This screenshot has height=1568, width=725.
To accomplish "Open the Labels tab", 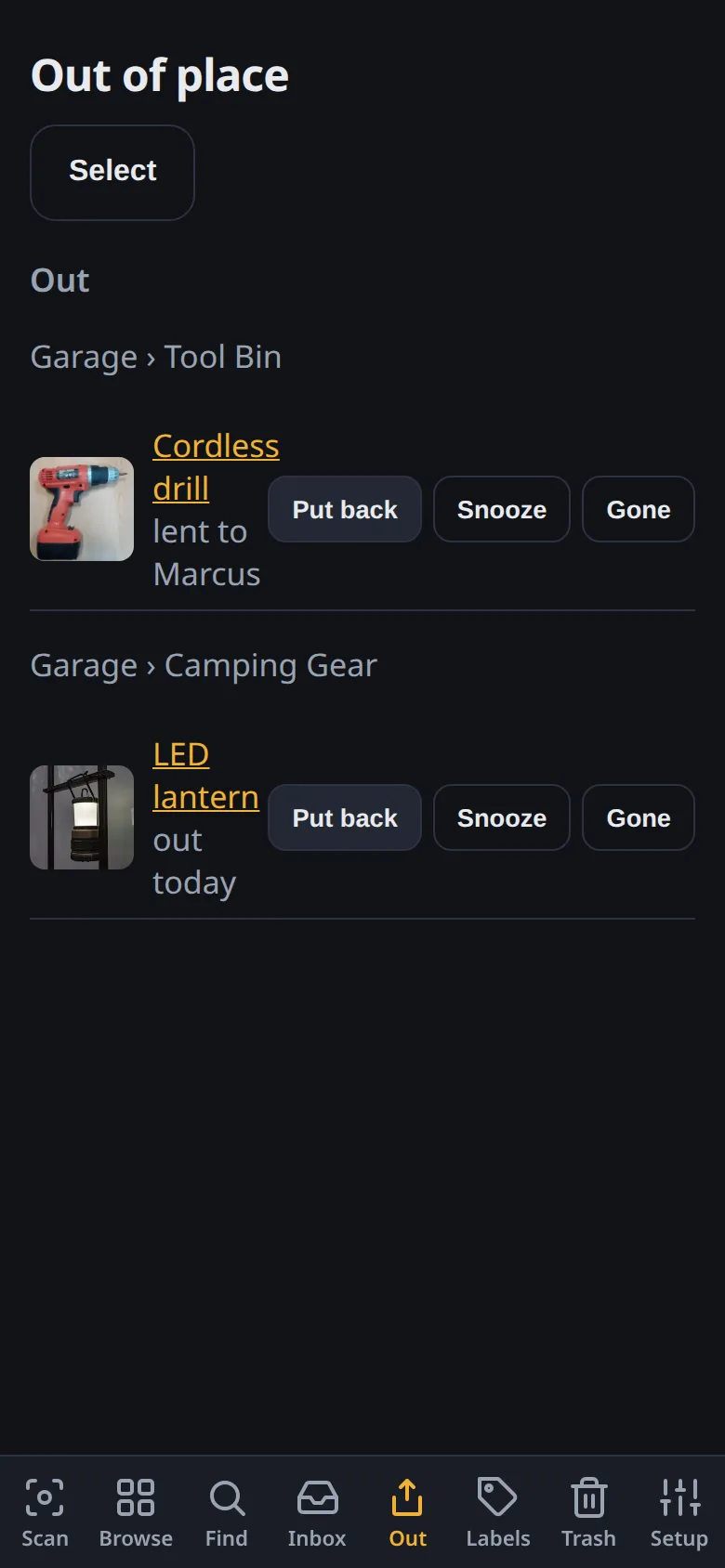I will [x=498, y=1512].
